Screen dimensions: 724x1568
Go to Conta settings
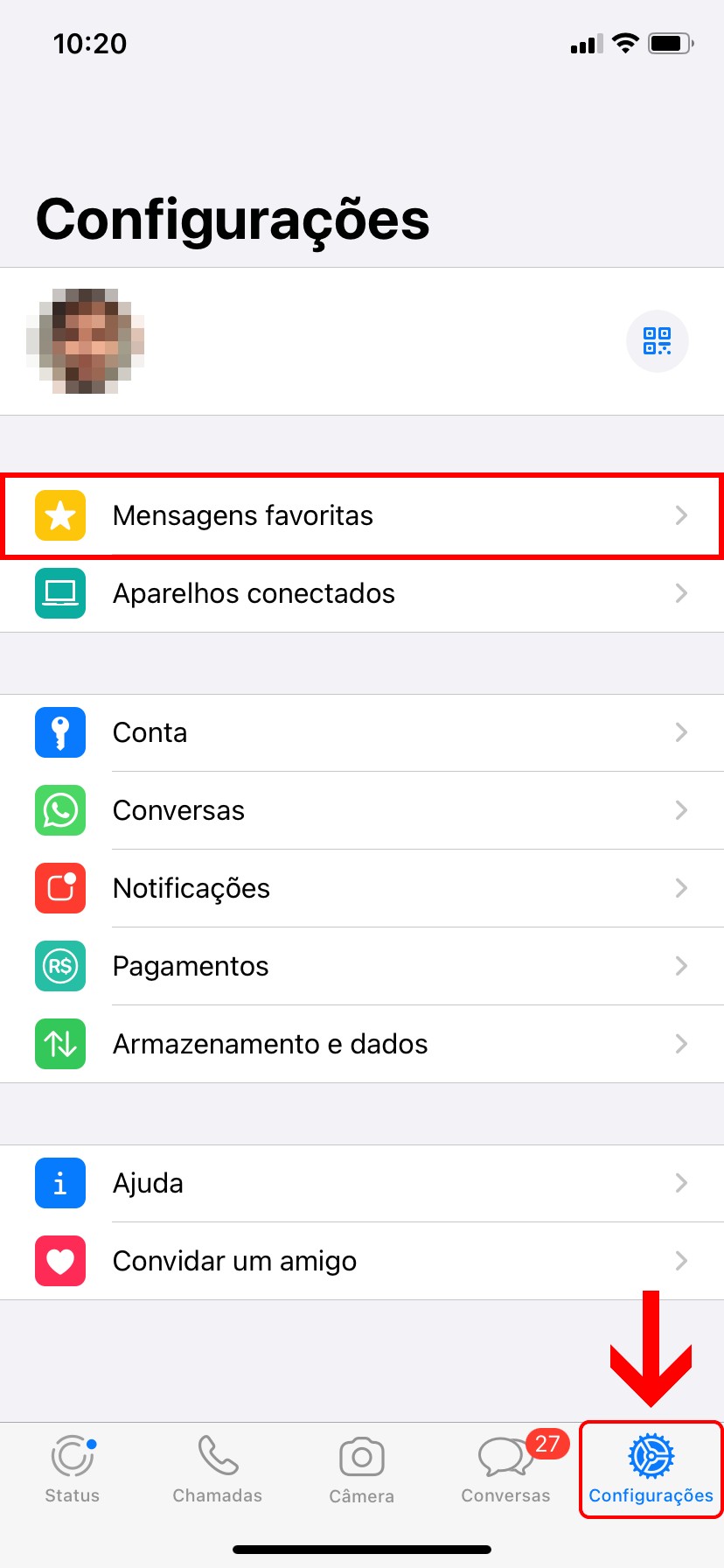(362, 732)
